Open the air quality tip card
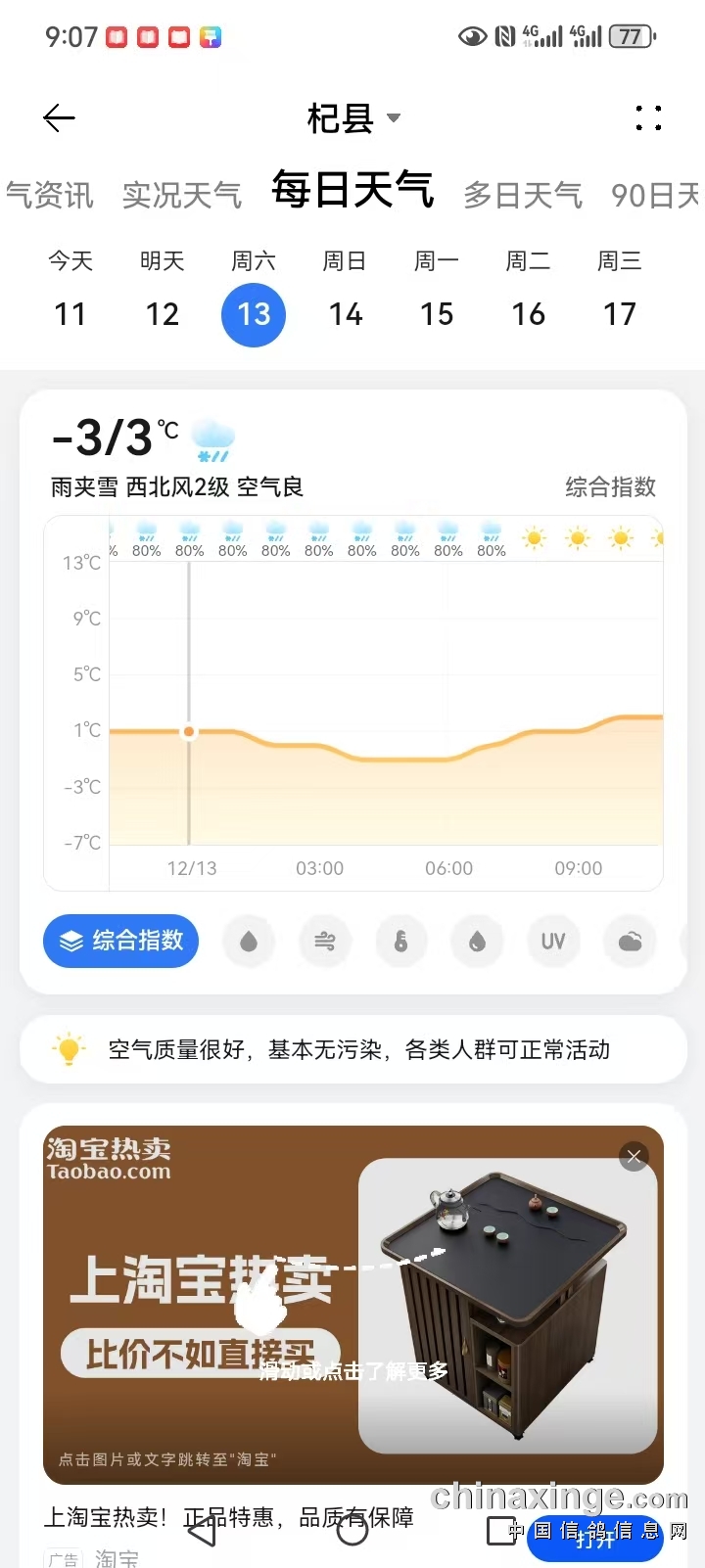The height and width of the screenshot is (1568, 705). click(x=352, y=1050)
